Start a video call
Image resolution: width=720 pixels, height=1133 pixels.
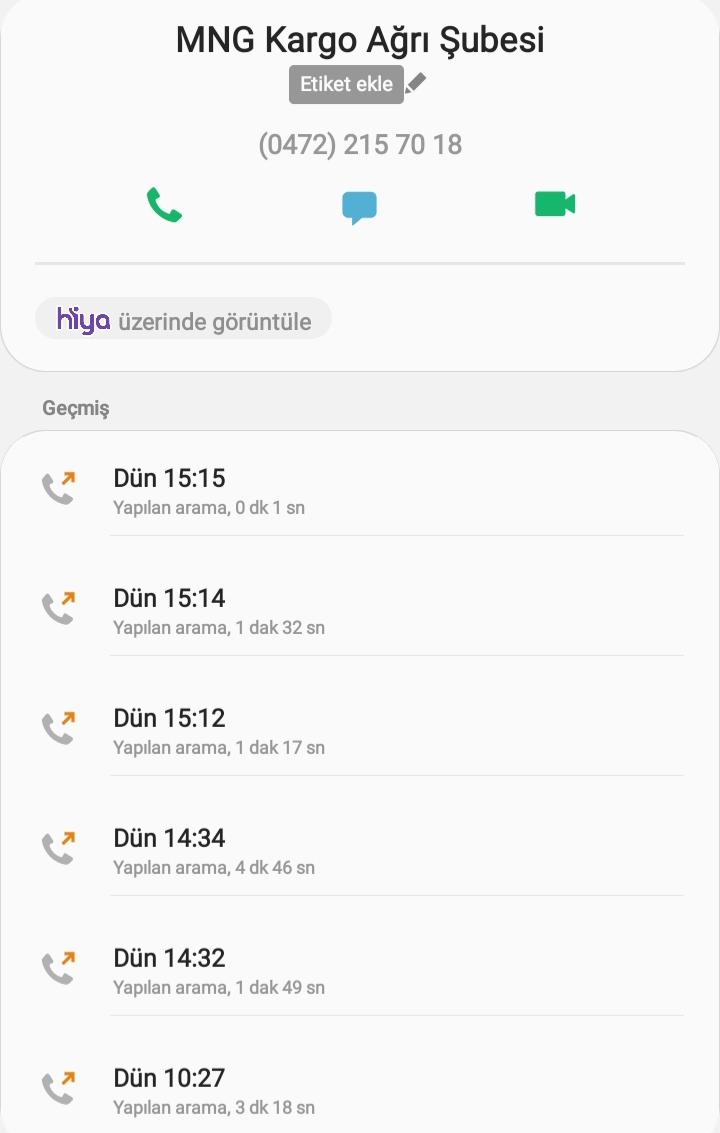[x=554, y=204]
